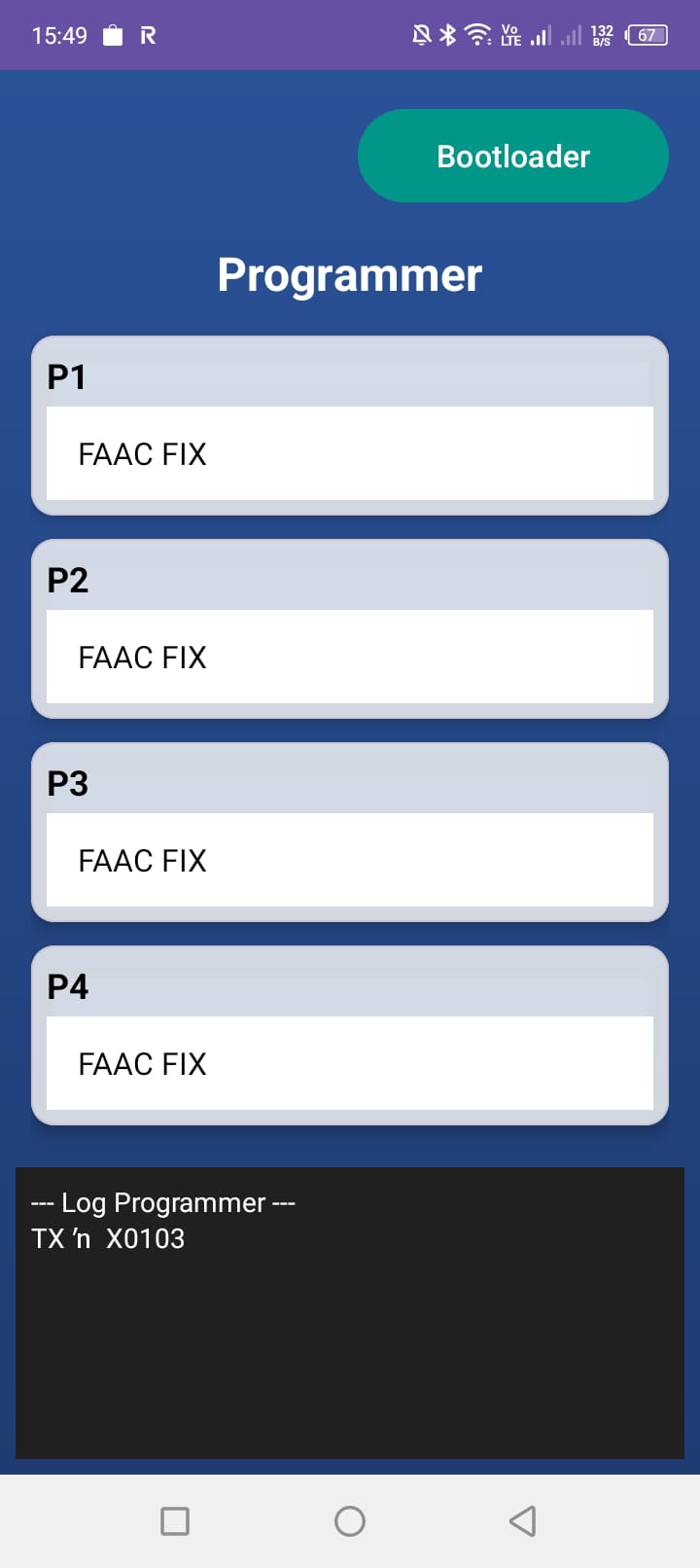Screen dimensions: 700x1568
Task: Go back with the system back button
Action: click(523, 1520)
